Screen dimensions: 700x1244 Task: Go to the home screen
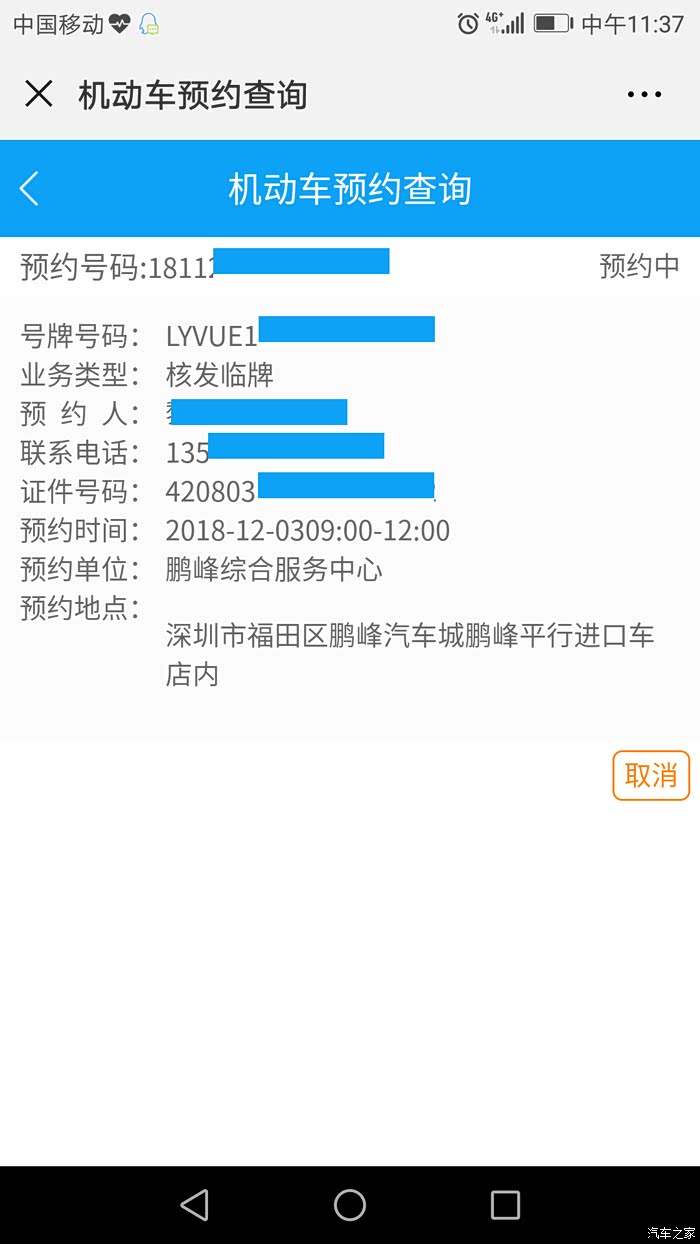tap(350, 1204)
